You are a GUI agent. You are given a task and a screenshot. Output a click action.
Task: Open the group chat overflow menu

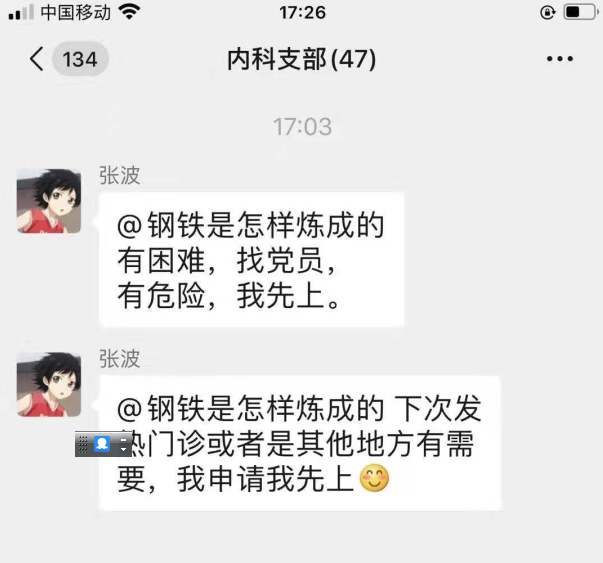(x=560, y=59)
